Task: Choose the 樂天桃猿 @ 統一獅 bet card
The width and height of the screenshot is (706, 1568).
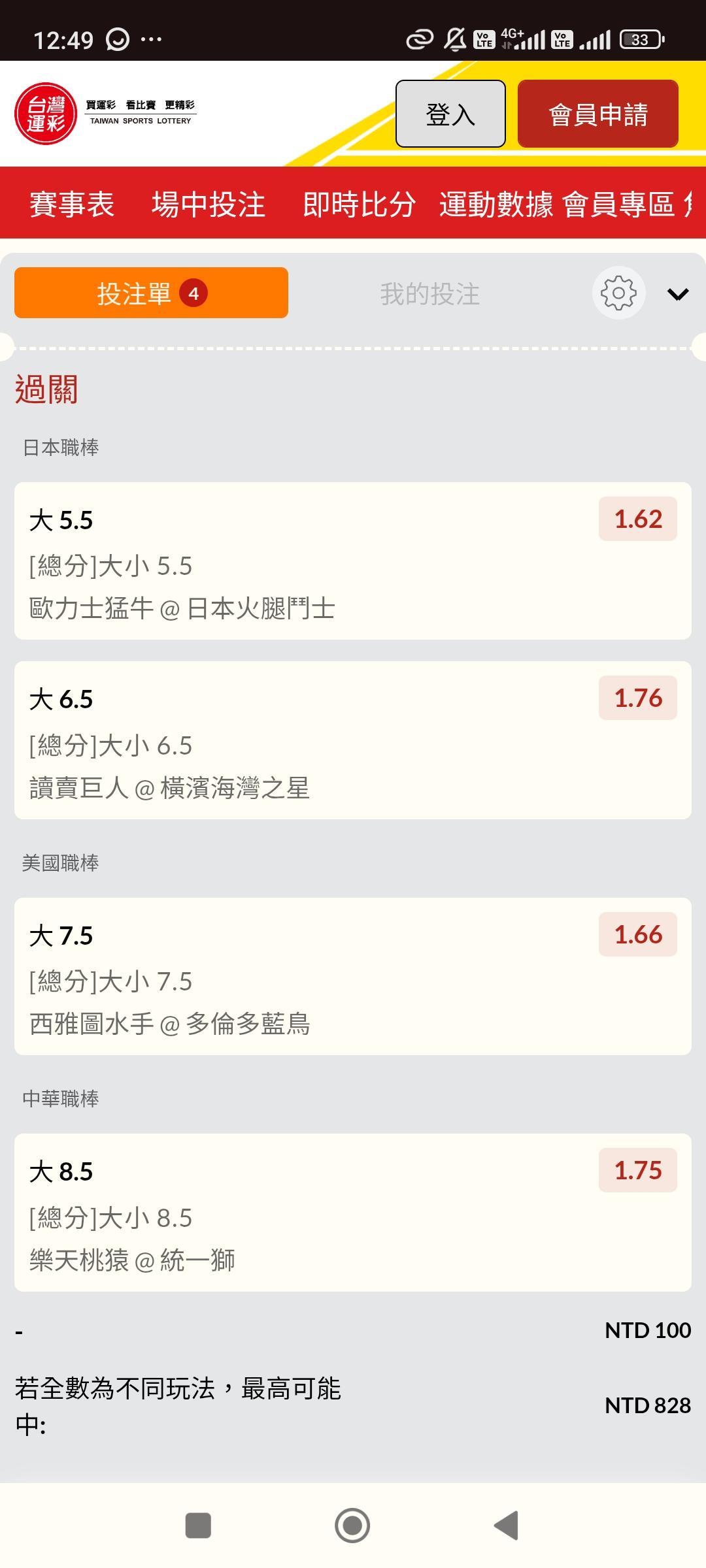Action: 352,1213
